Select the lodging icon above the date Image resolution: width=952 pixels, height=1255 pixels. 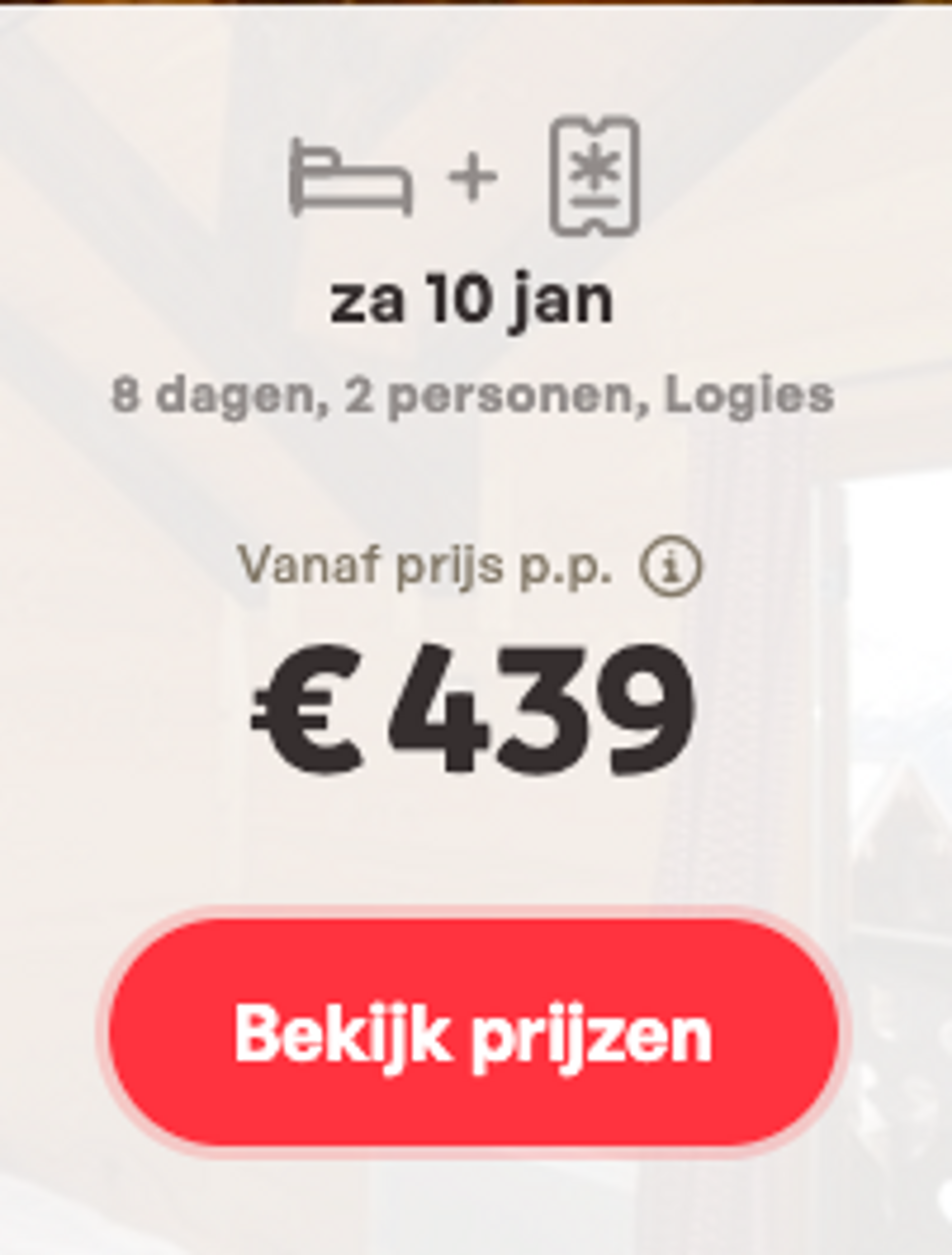(x=352, y=176)
